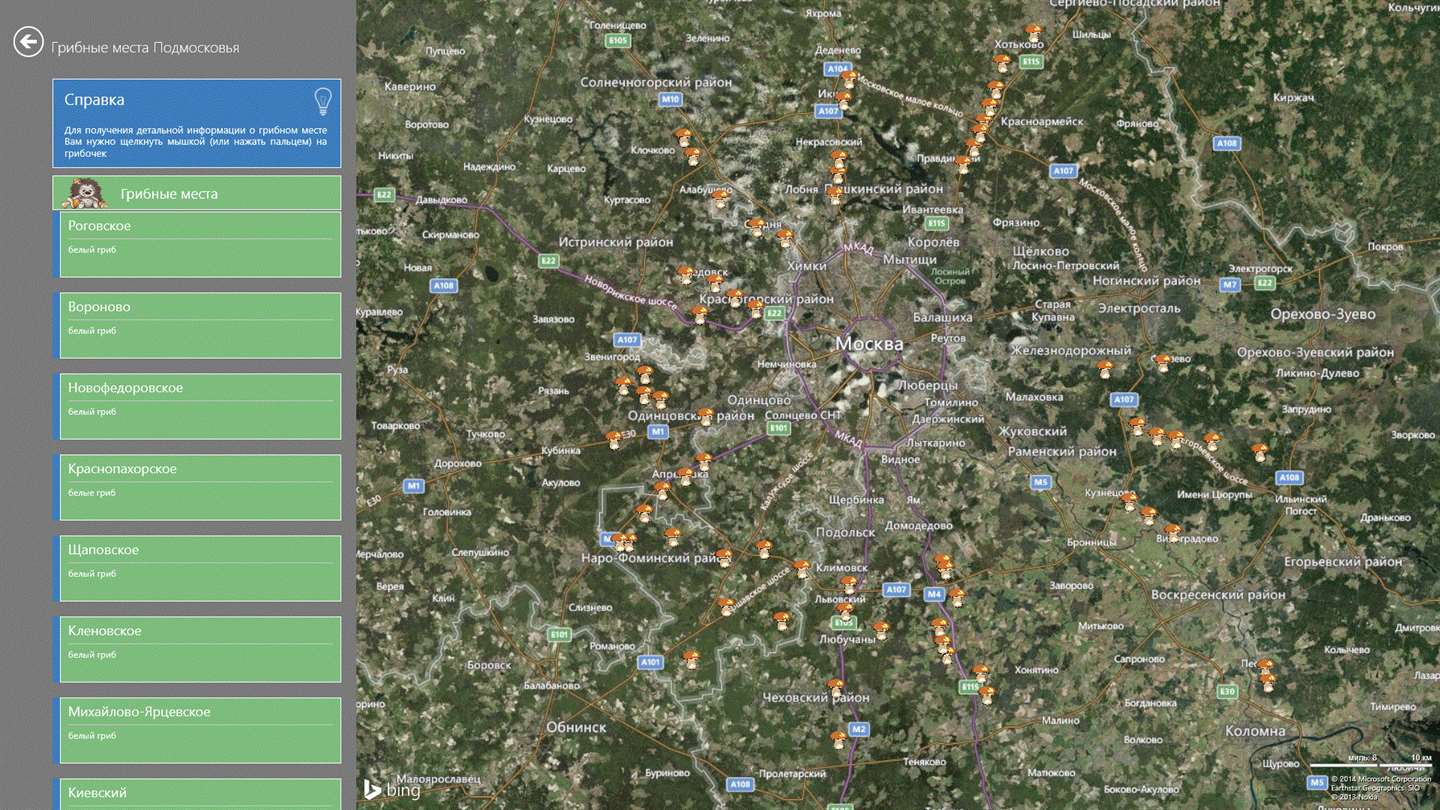Tap the mushroom marker near Чеховский район
Viewport: 1440px width, 810px height.
pos(835,687)
